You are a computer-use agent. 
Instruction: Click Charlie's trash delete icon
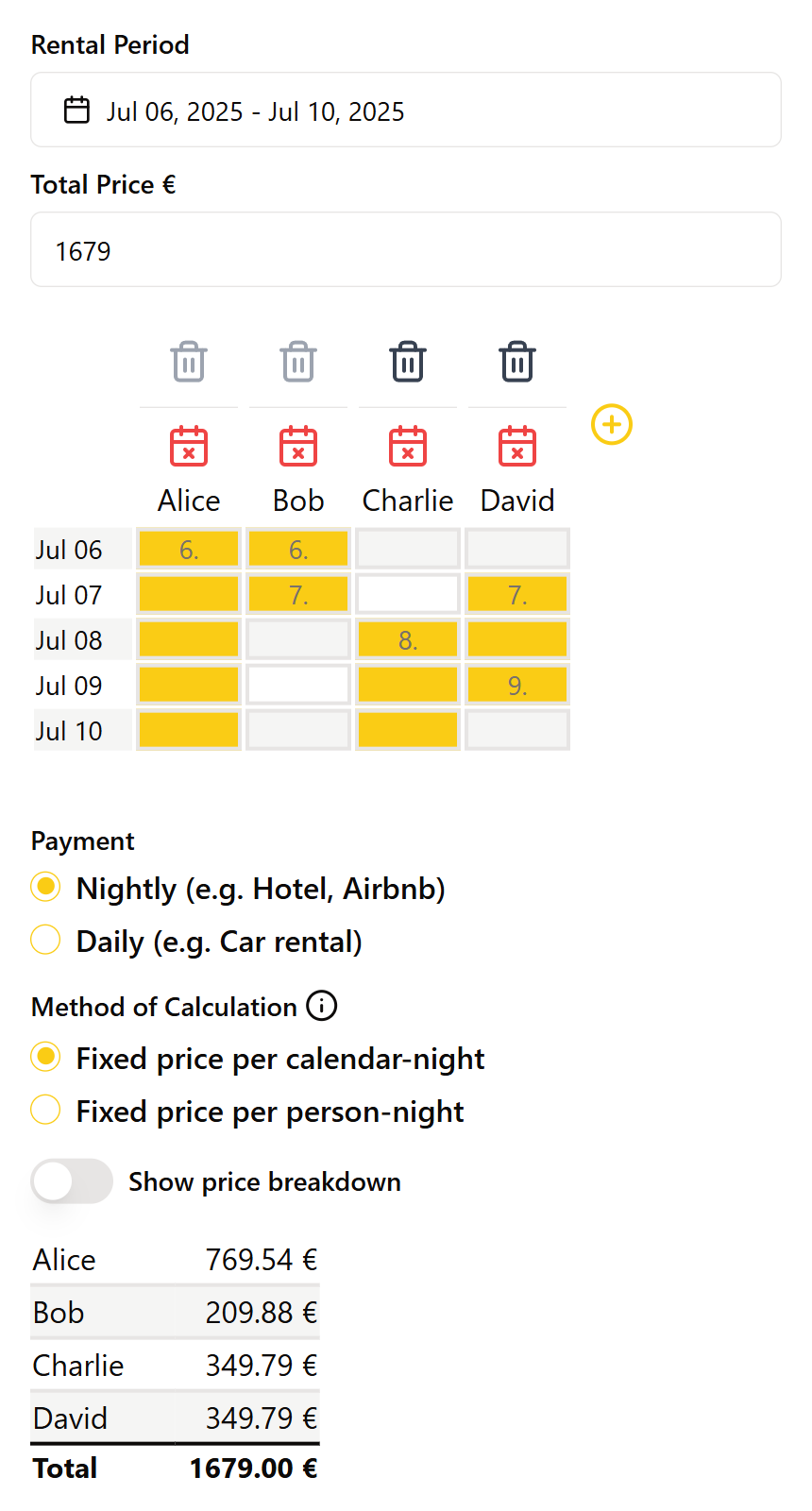coord(407,361)
